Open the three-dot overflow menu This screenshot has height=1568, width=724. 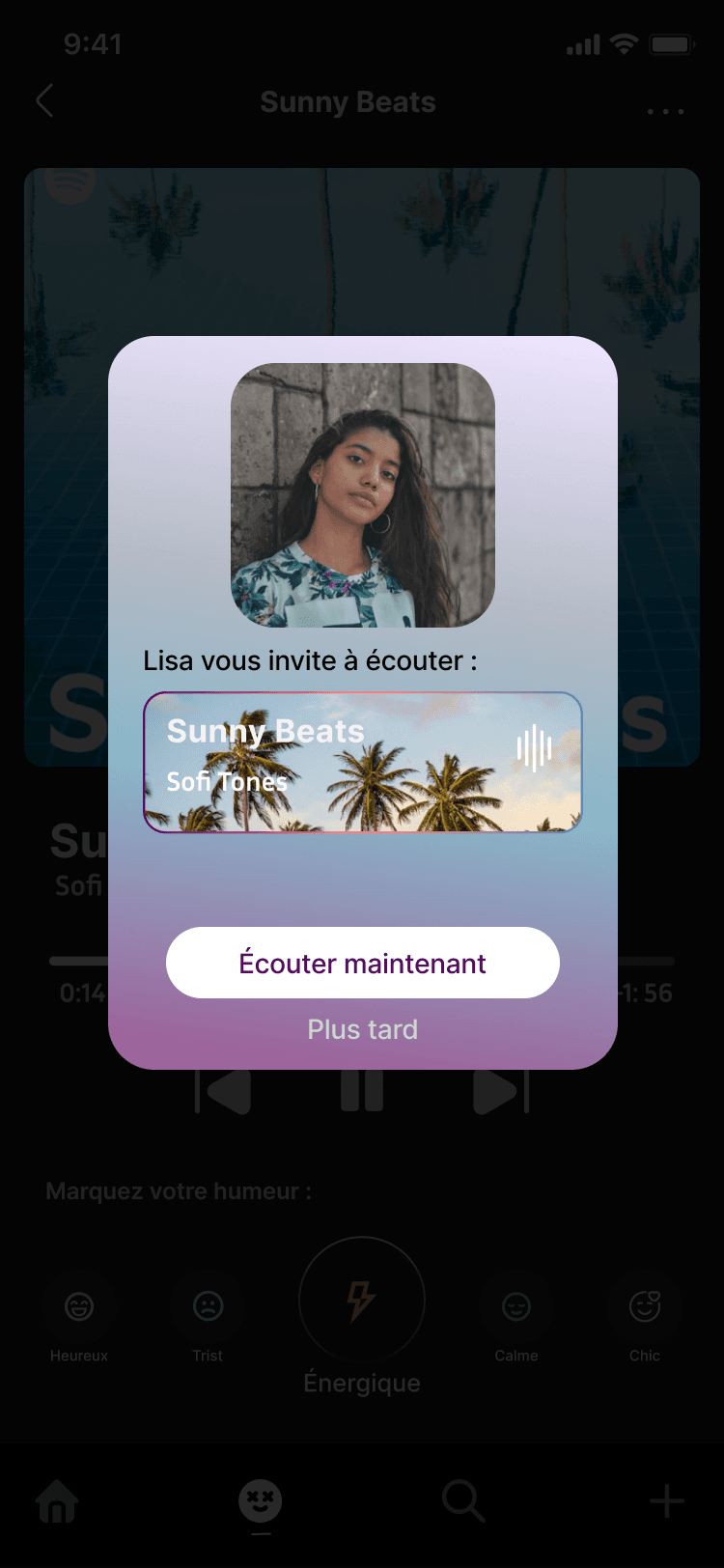click(665, 112)
